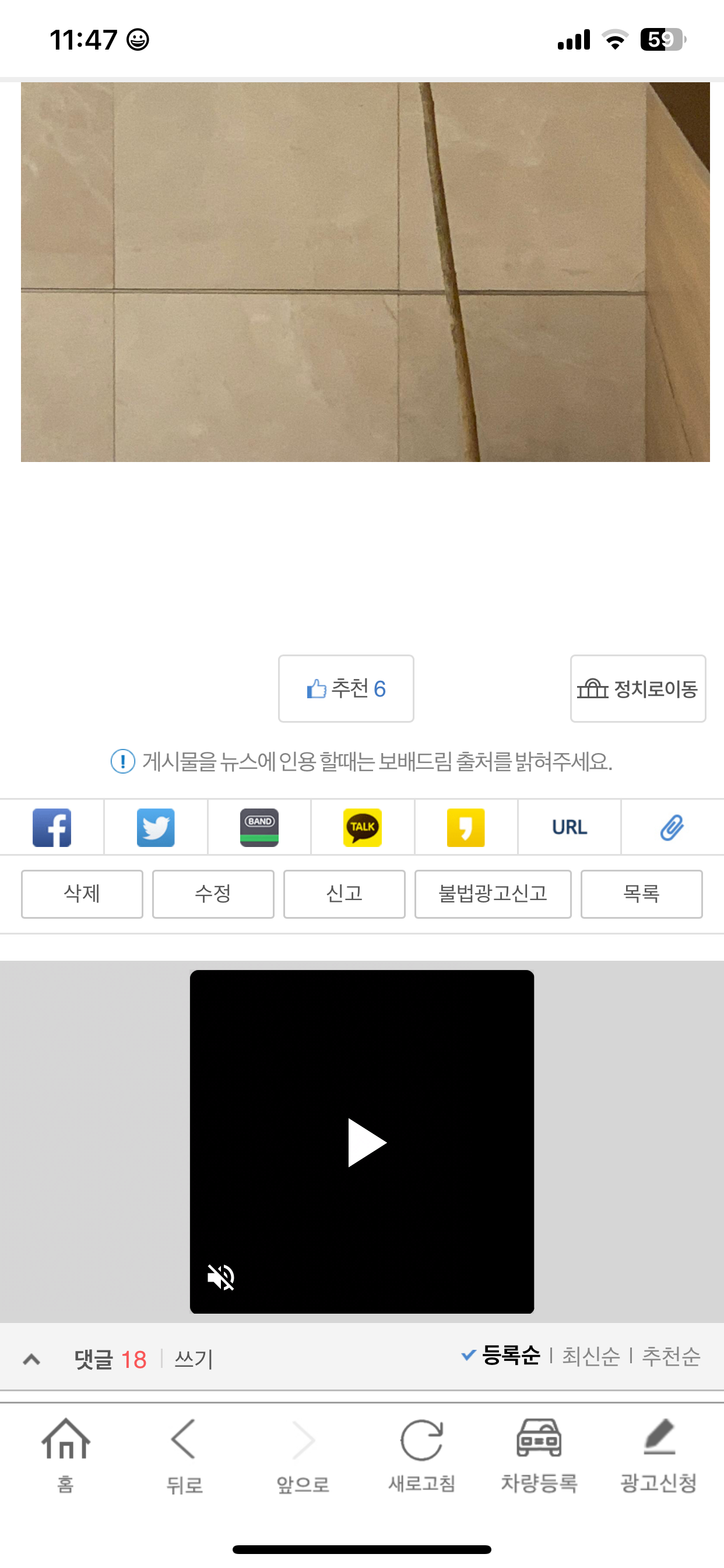Copy the post URL
Viewport: 724px width, 1568px height.
(x=570, y=827)
